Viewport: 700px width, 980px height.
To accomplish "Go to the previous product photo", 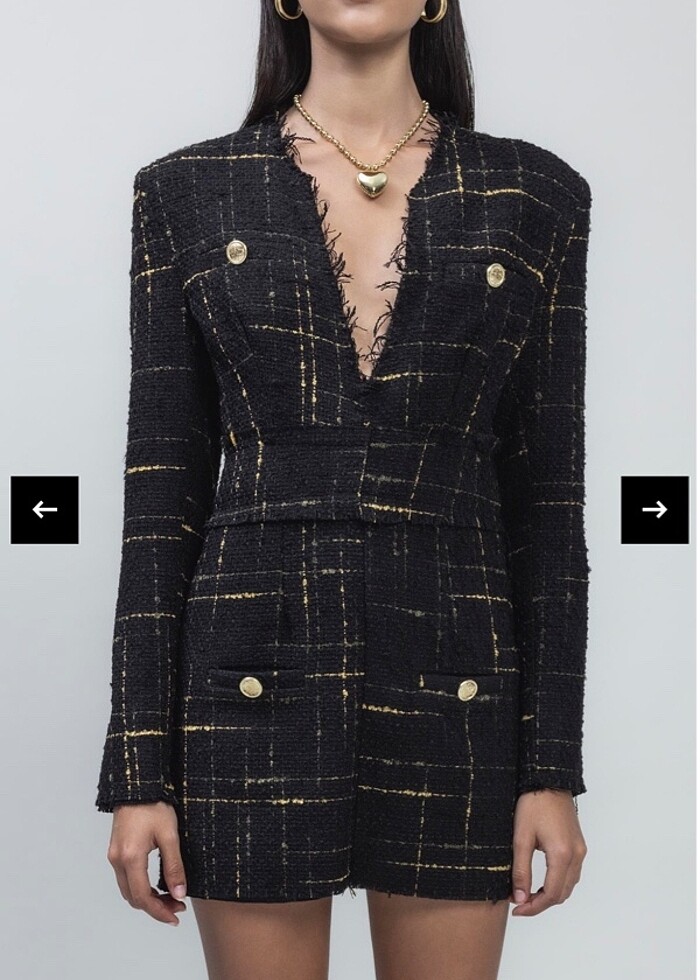I will pyautogui.click(x=44, y=510).
